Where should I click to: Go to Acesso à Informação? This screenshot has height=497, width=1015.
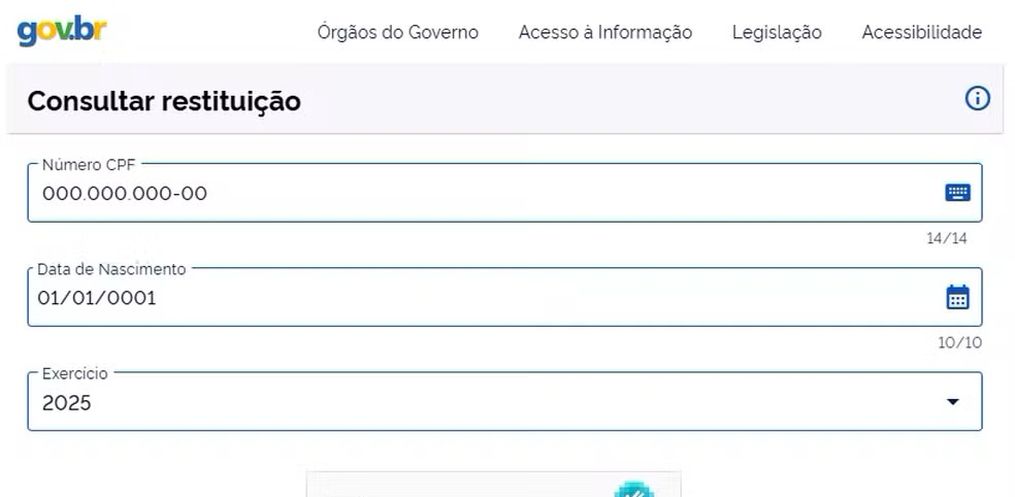click(605, 32)
